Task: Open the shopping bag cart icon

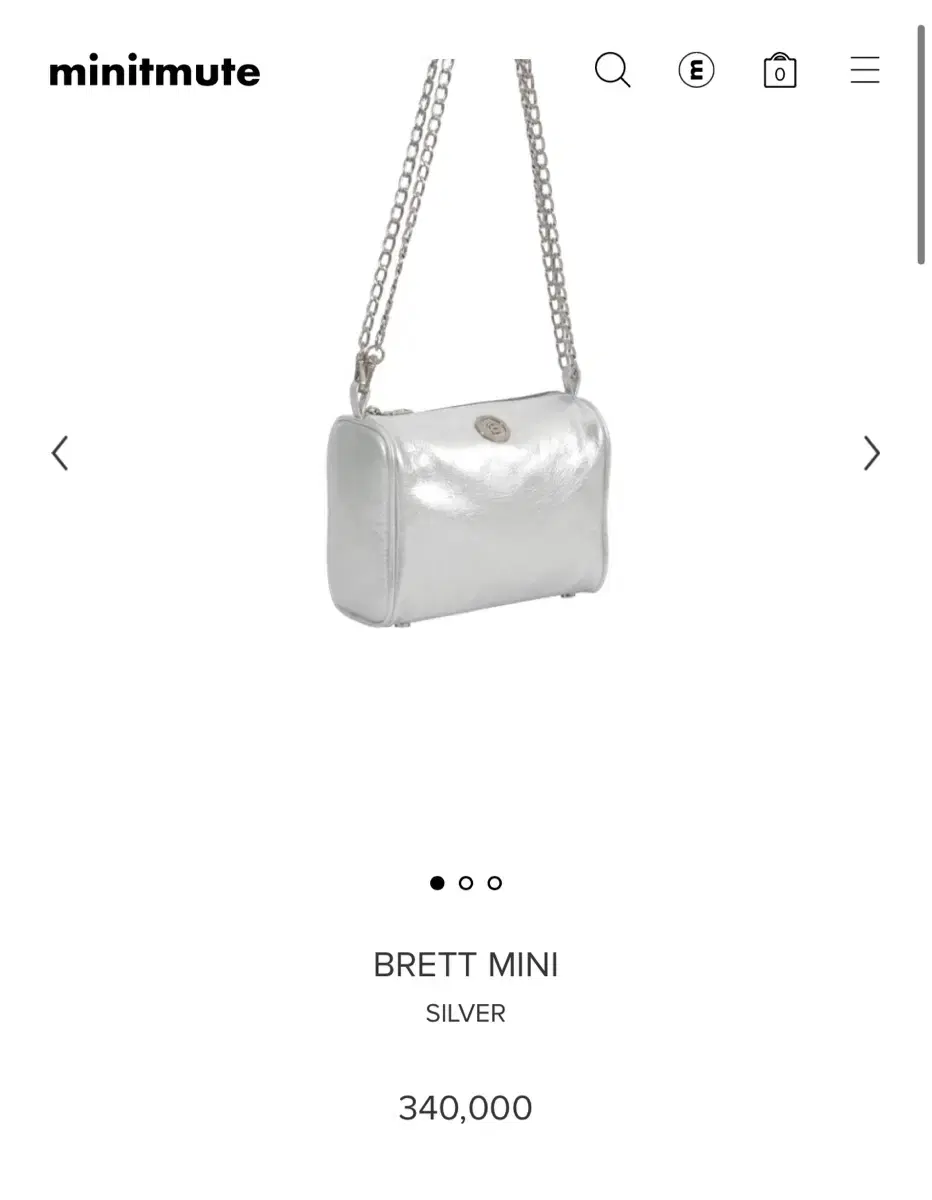Action: point(779,70)
